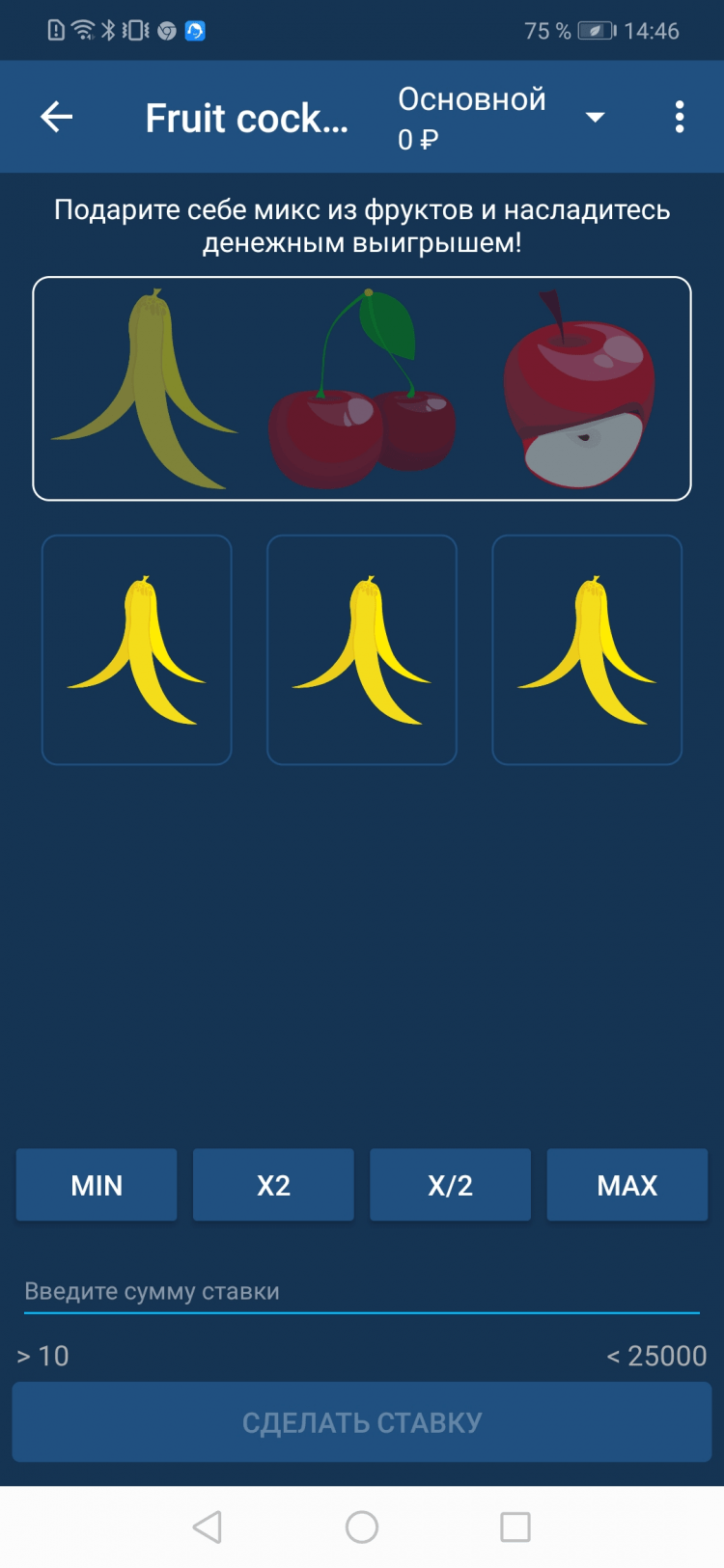Viewport: 724px width, 1568px height.
Task: Open the three-dot overflow menu
Action: pyautogui.click(x=680, y=118)
